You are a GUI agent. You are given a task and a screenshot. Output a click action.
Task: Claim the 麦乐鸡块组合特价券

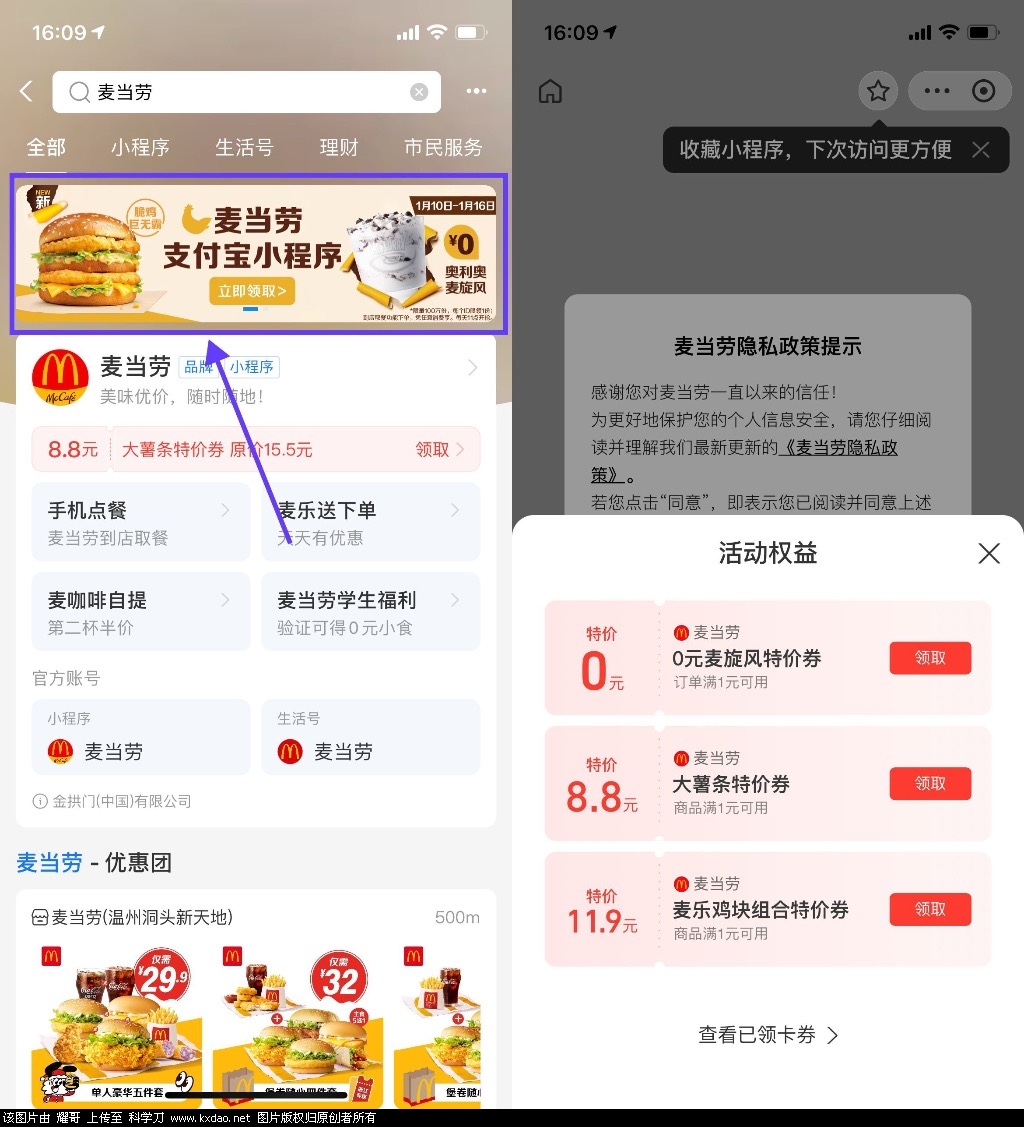click(x=930, y=909)
